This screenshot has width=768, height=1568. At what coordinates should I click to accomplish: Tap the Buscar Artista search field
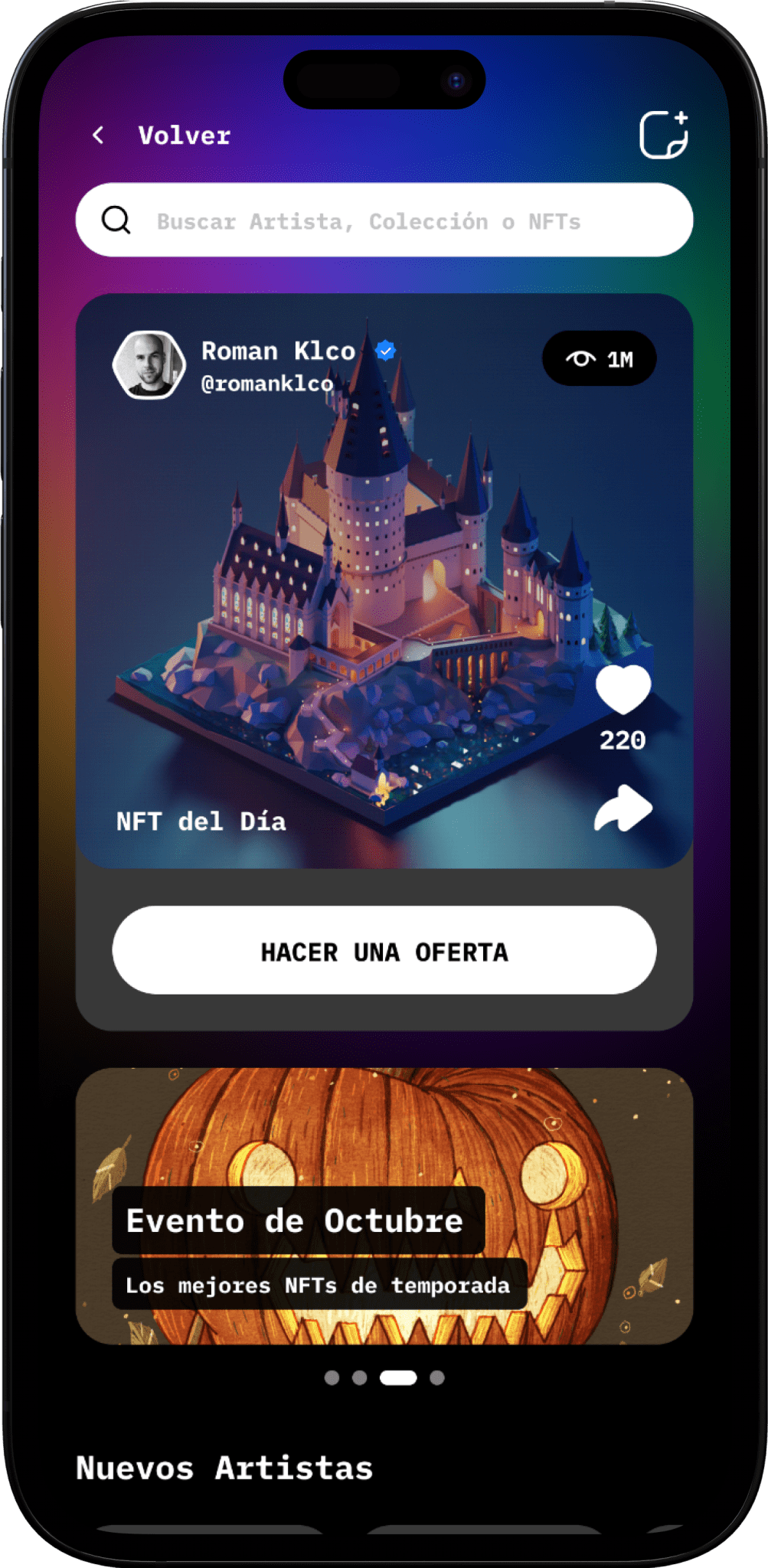click(x=383, y=220)
